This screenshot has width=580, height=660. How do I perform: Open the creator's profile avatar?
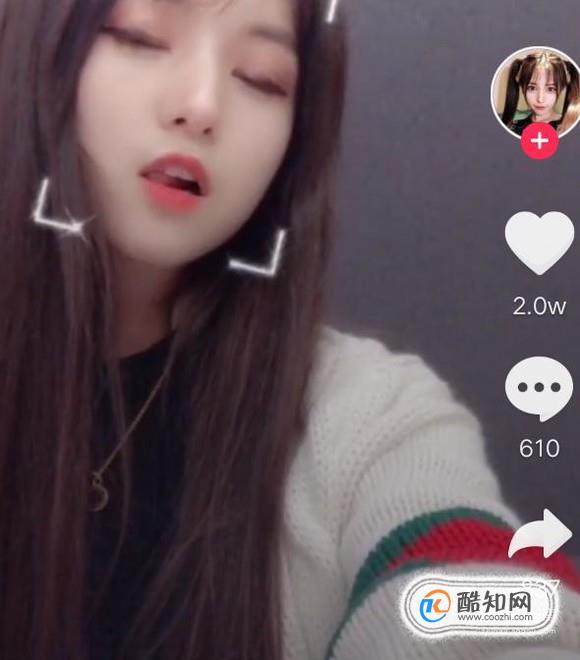click(538, 94)
